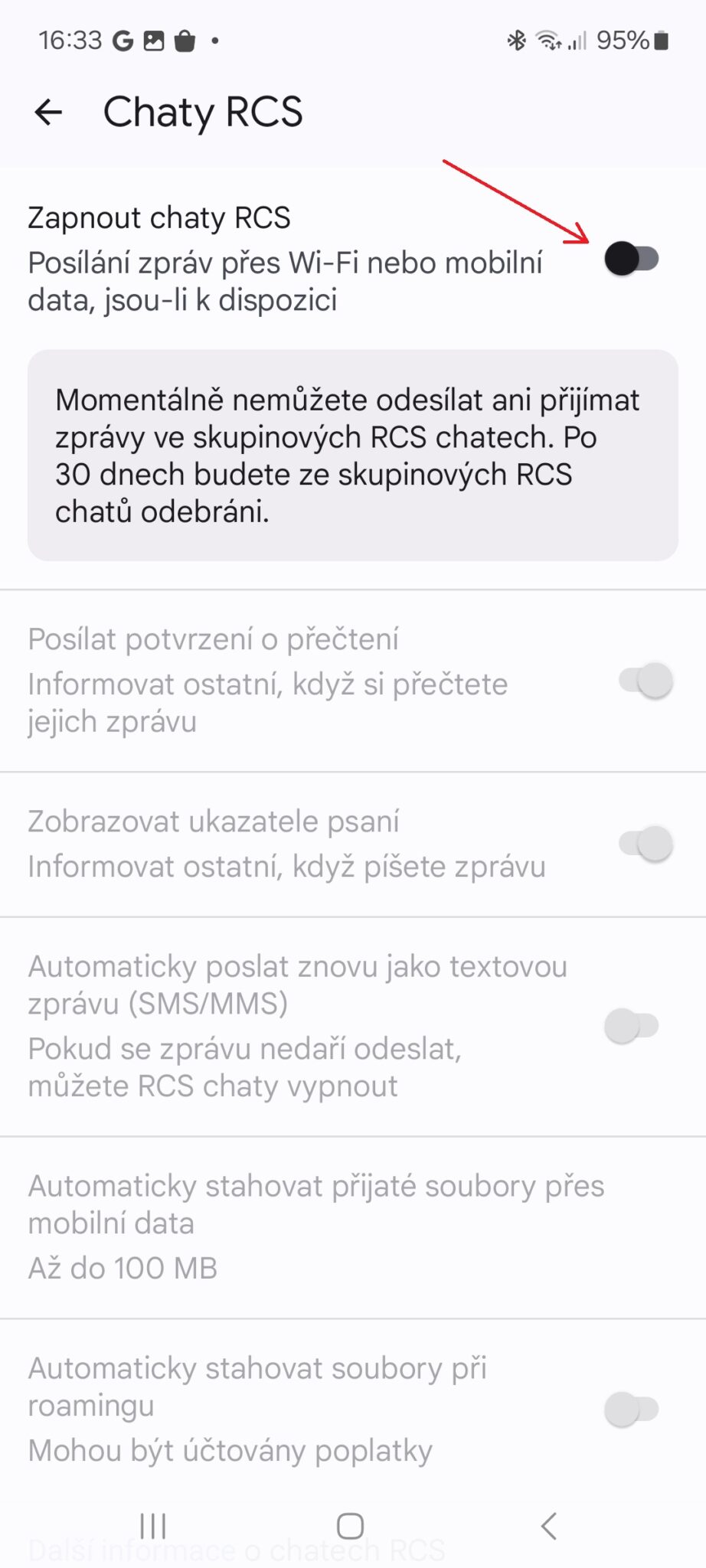Tap the Wi-Fi status bar icon
The width and height of the screenshot is (706, 1568).
pos(549,40)
